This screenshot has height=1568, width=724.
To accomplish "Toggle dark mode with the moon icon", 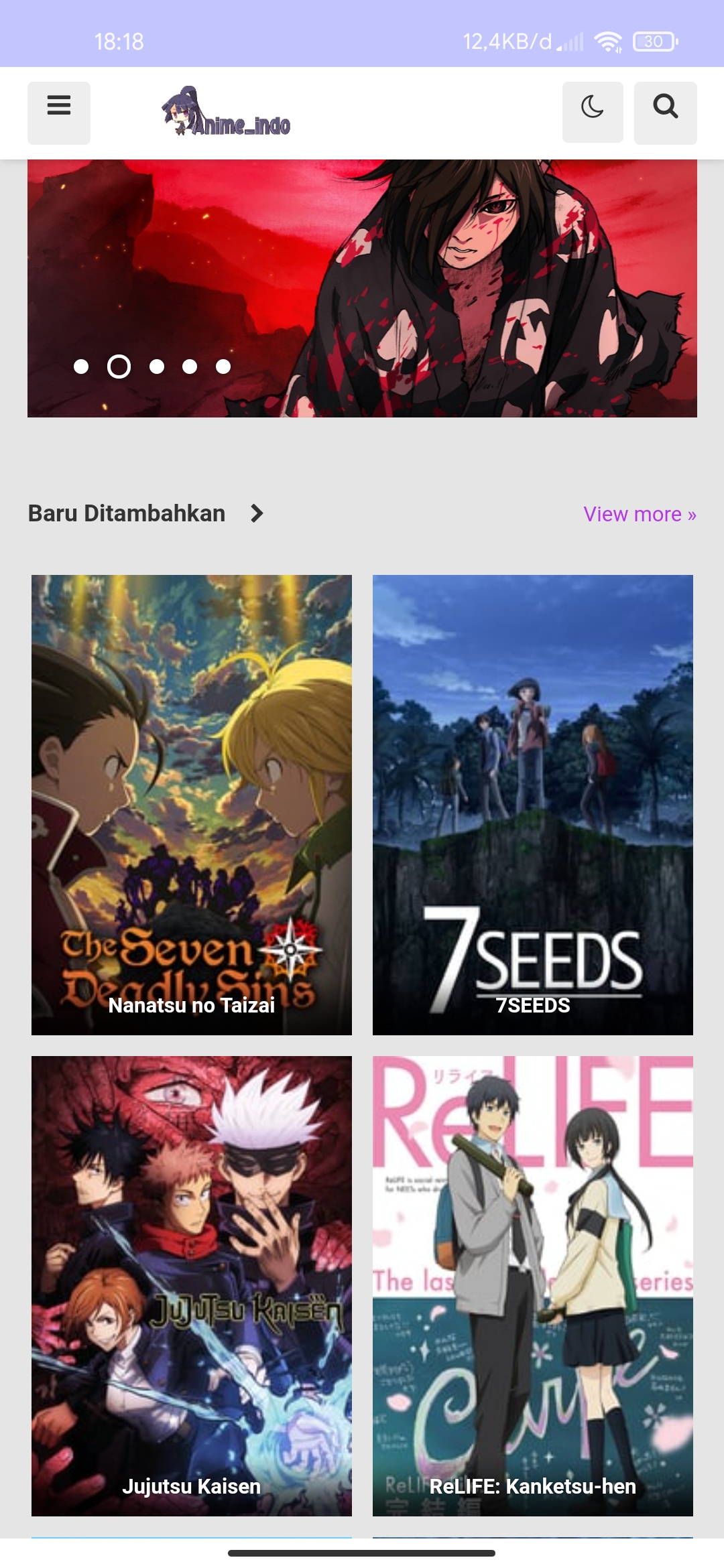I will (593, 112).
